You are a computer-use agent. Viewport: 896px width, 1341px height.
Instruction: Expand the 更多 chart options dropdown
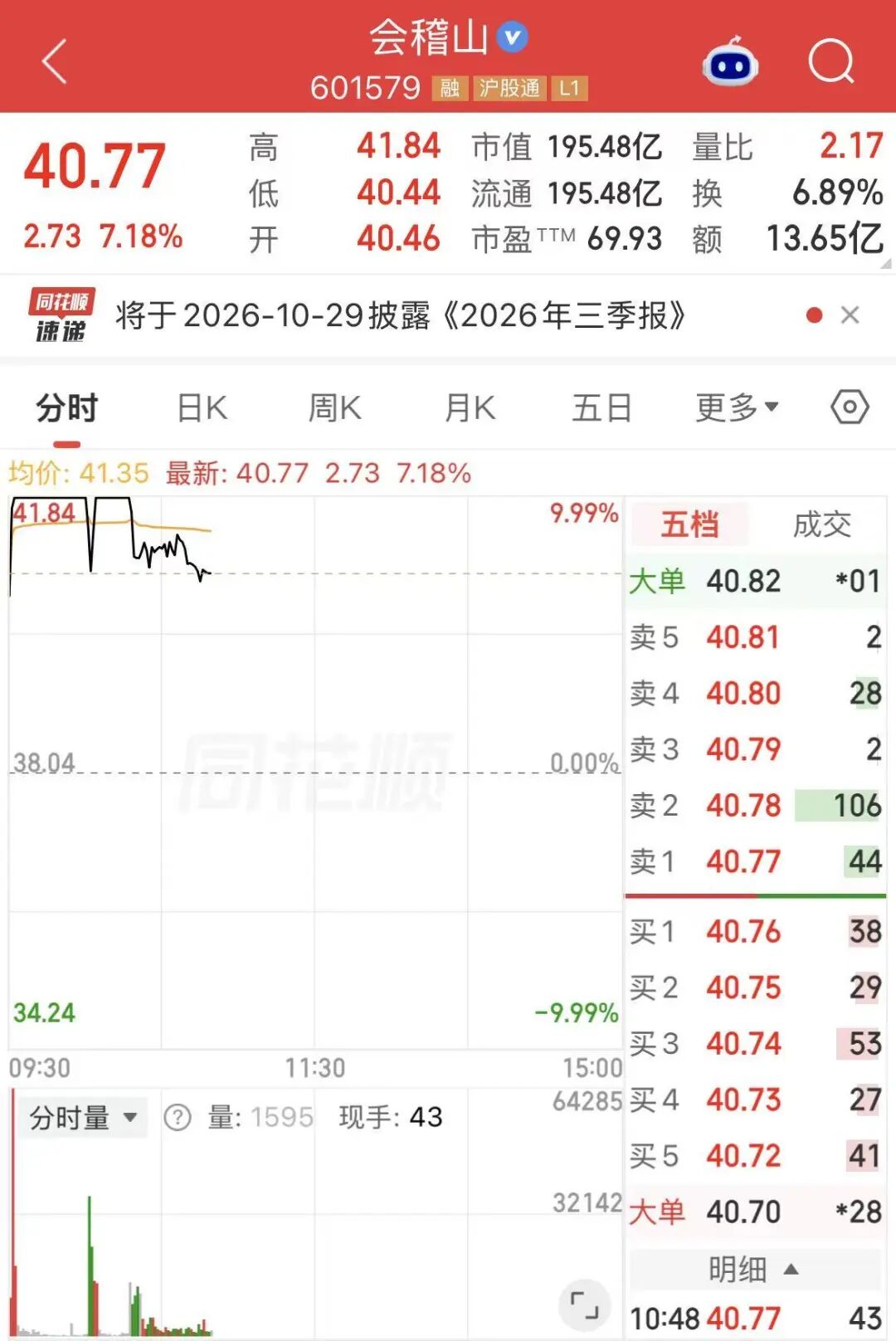pyautogui.click(x=737, y=408)
